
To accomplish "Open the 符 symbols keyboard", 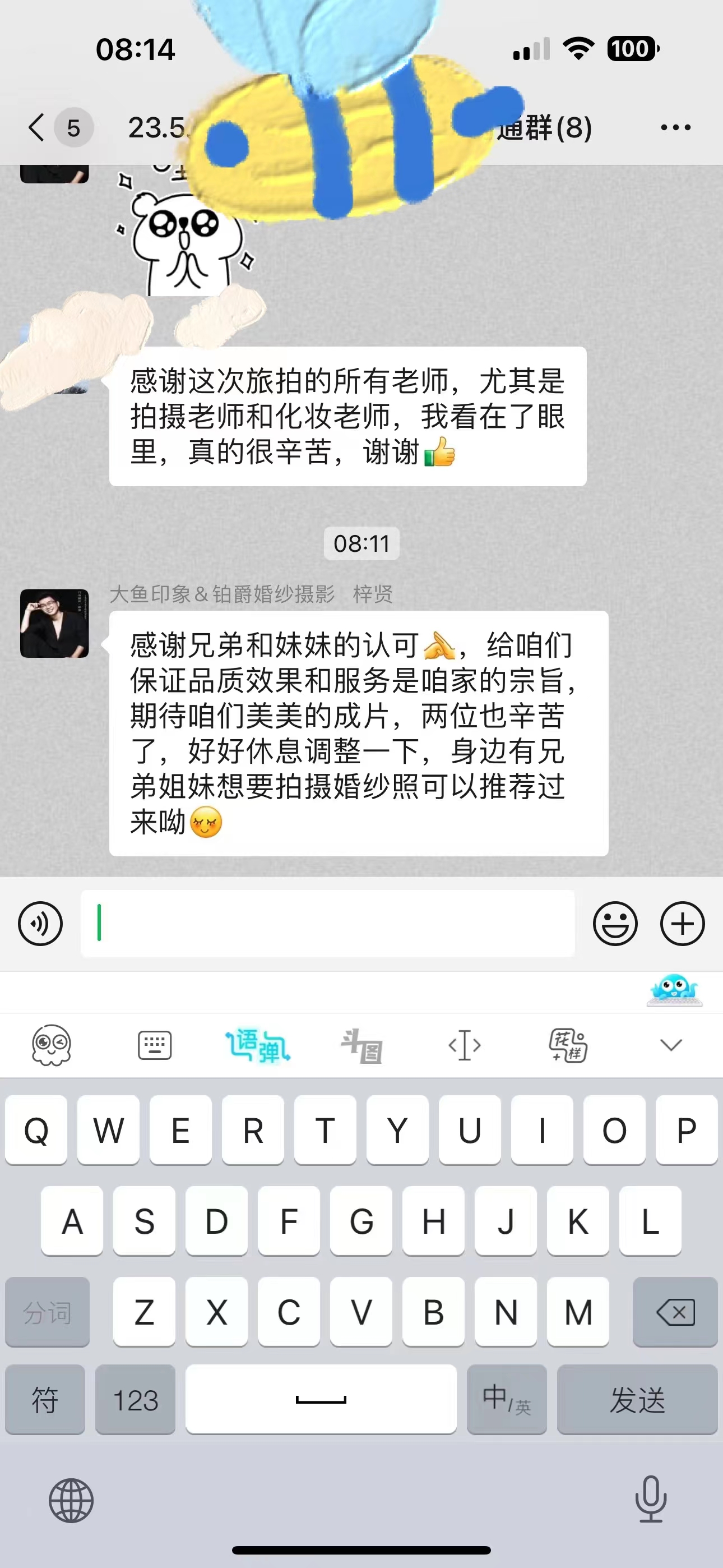I will pyautogui.click(x=45, y=1399).
